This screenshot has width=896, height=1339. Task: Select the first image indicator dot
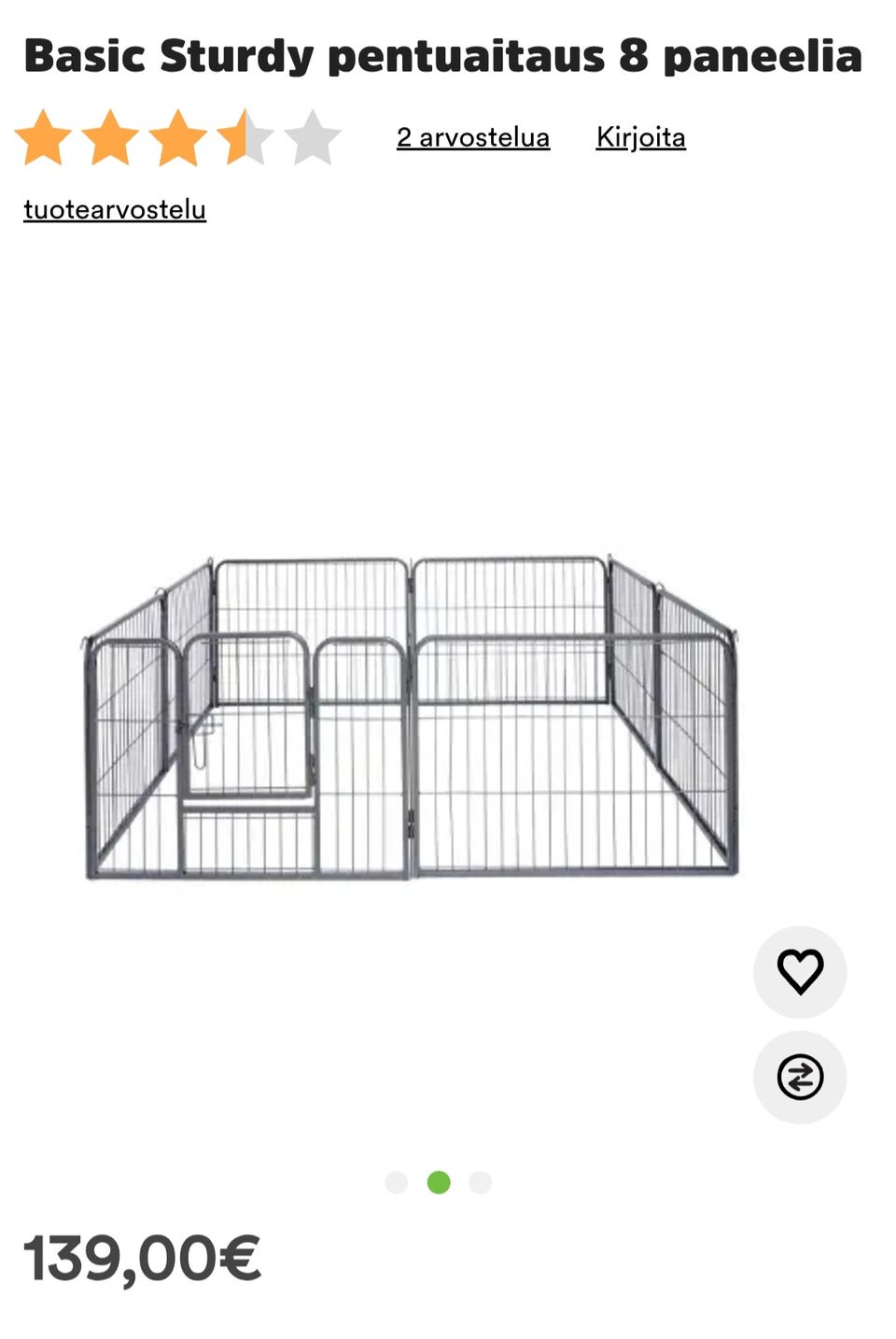pyautogui.click(x=397, y=1182)
